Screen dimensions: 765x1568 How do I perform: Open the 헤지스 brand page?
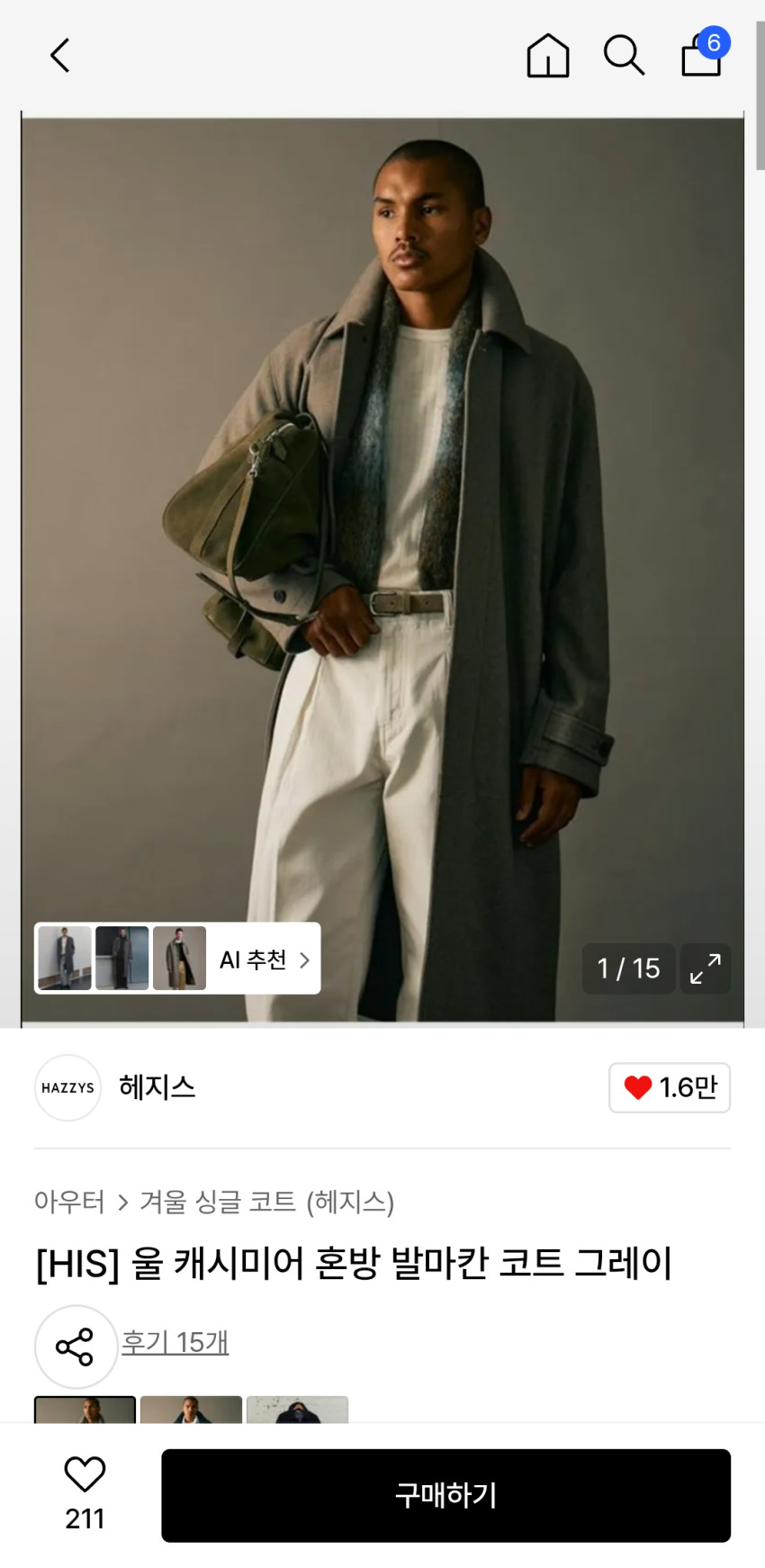click(157, 1087)
